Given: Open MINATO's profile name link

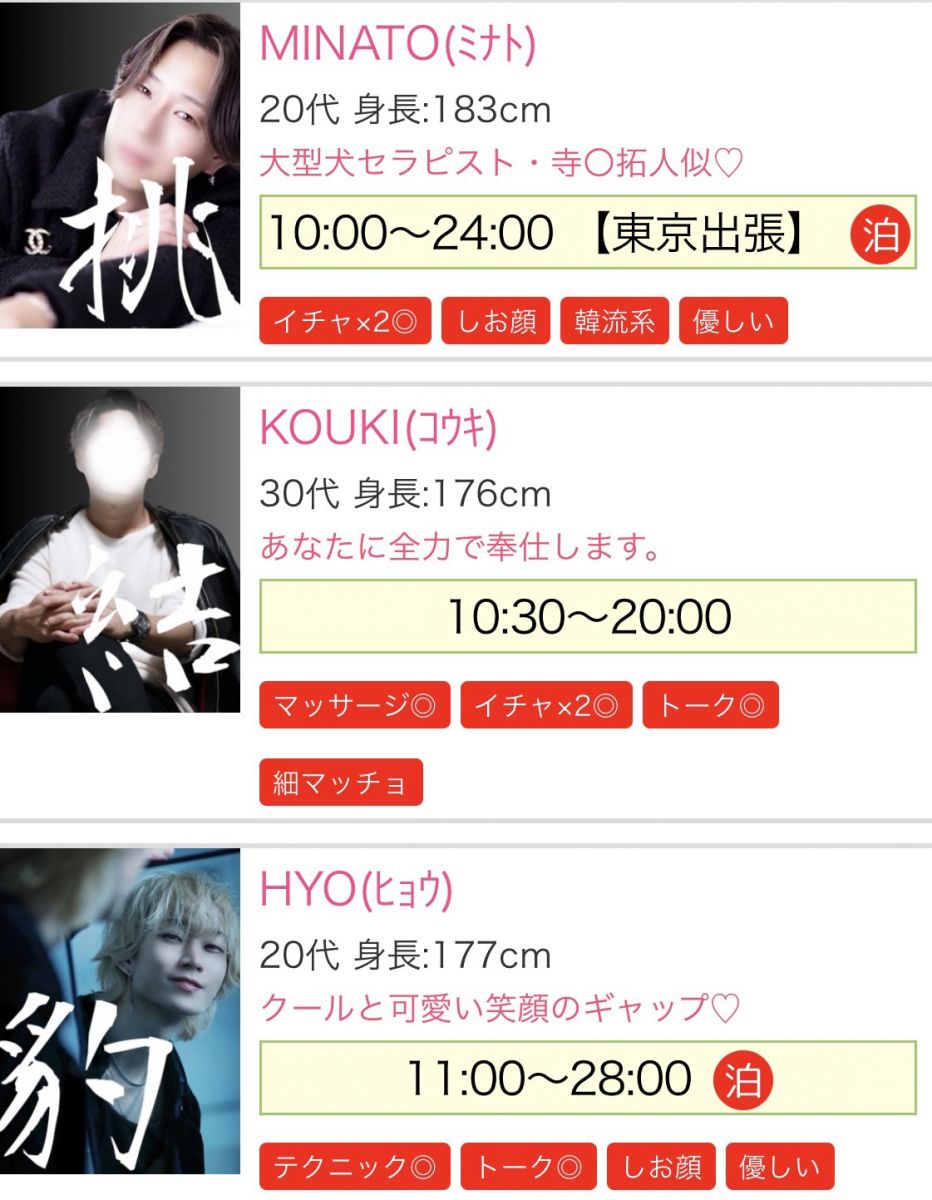Looking at the screenshot, I should coord(397,44).
